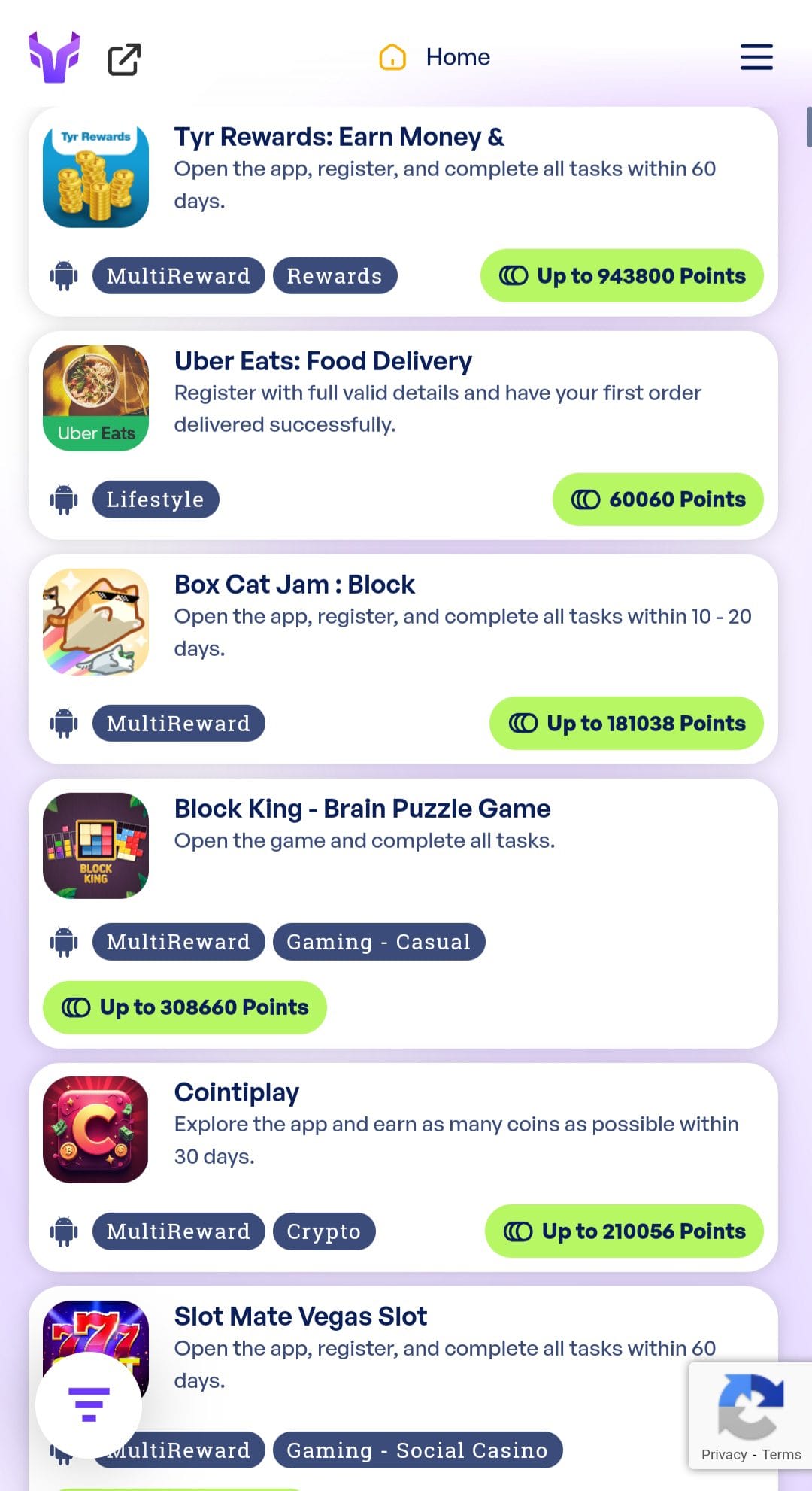The height and width of the screenshot is (1491, 812).
Task: Click the Android icon beside Cointiplay tags
Action: [64, 1231]
